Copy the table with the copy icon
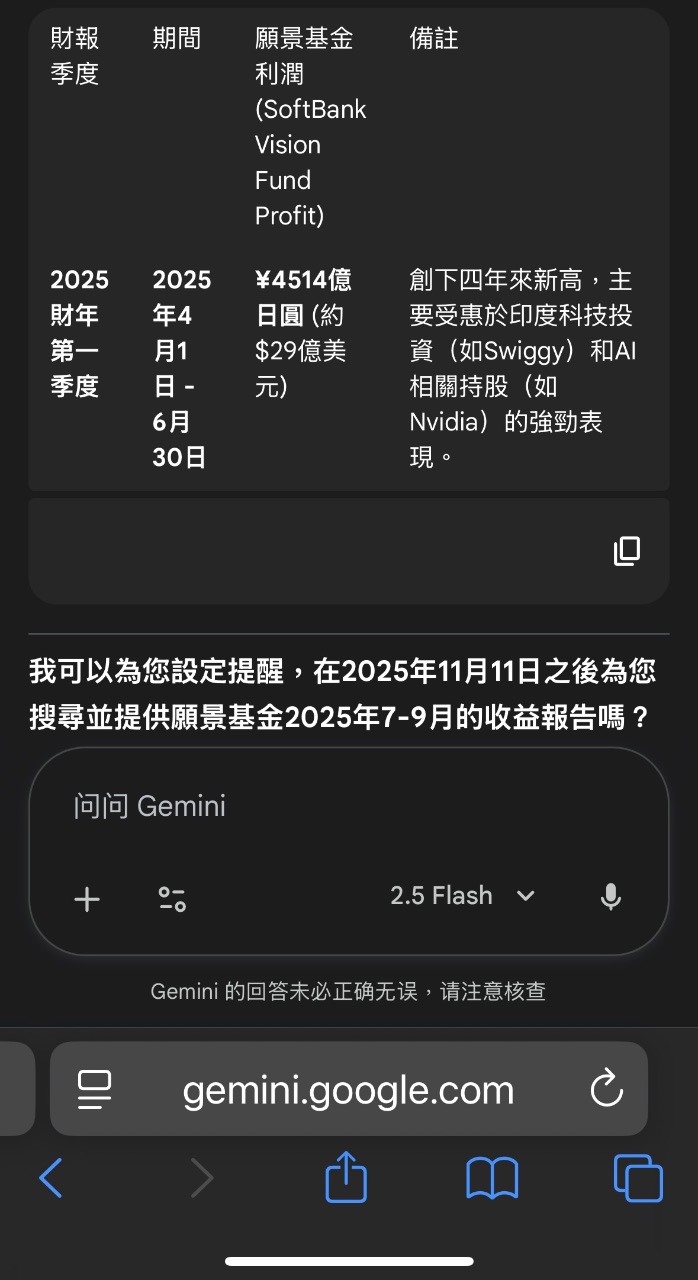The image size is (698, 1280). pos(627,550)
